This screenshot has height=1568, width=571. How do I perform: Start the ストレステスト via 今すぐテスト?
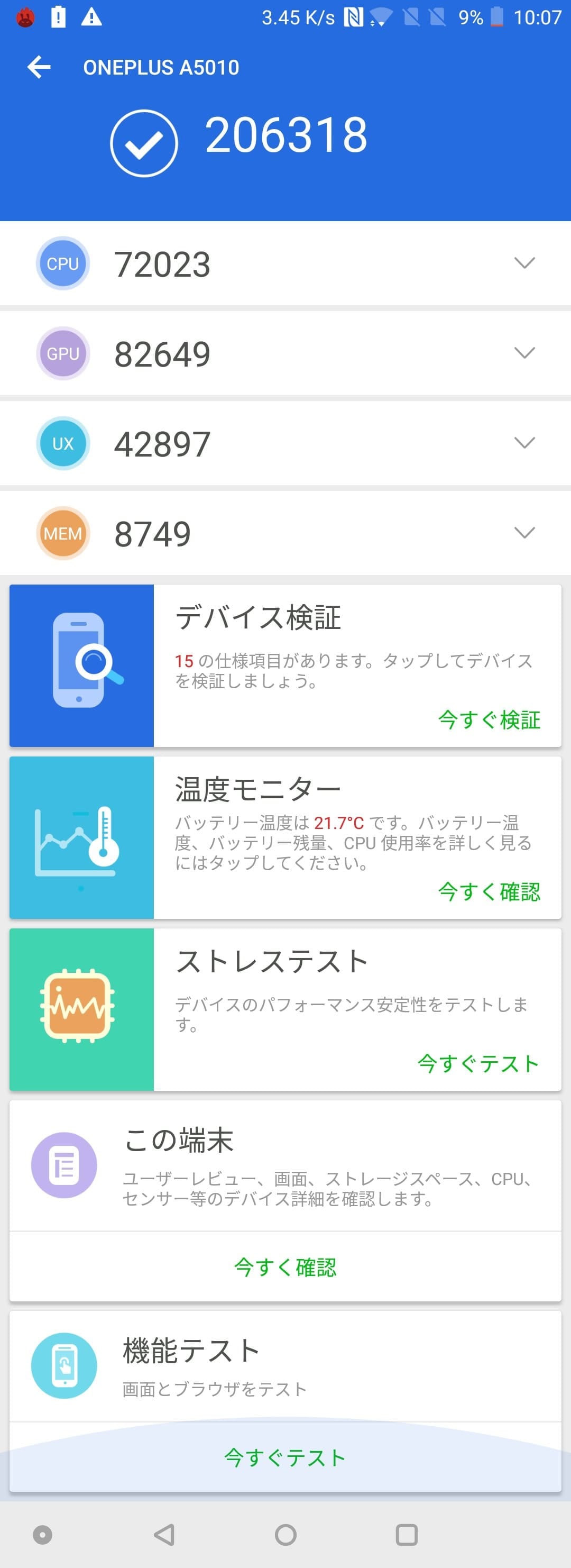478,1063
